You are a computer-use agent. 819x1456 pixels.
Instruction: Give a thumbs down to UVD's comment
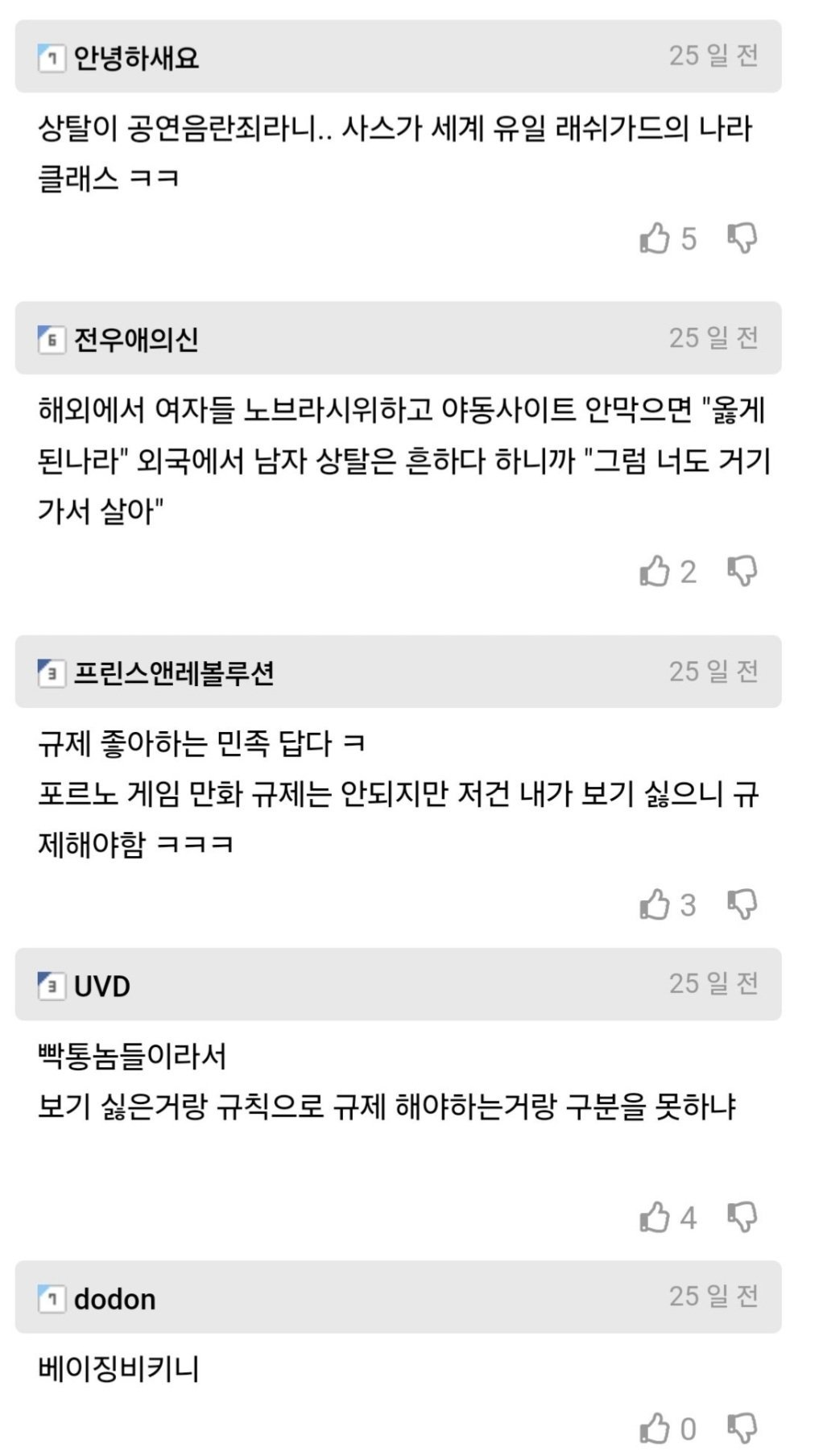tap(742, 1218)
